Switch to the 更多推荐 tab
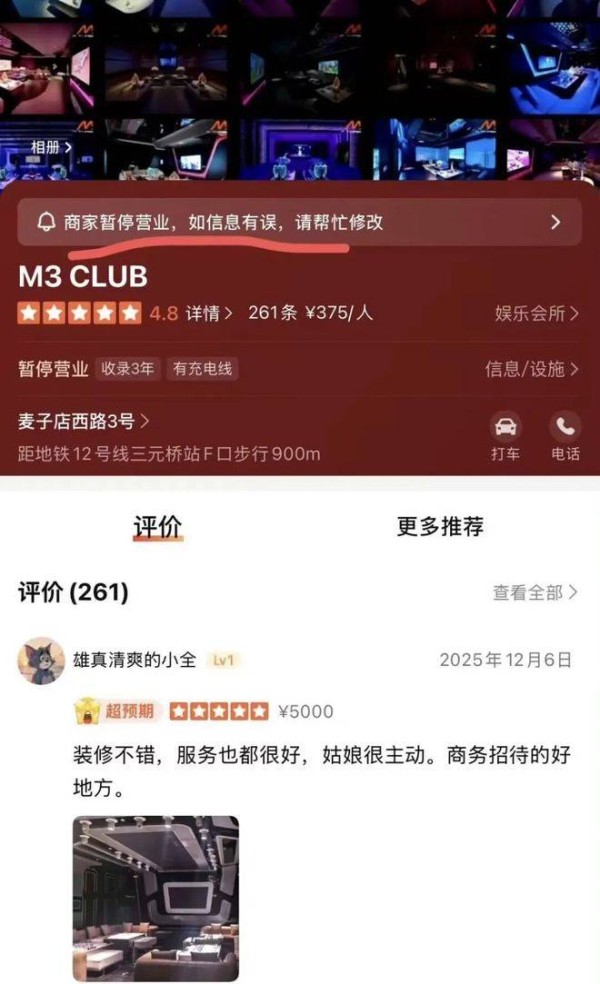The image size is (600, 984). point(440,526)
